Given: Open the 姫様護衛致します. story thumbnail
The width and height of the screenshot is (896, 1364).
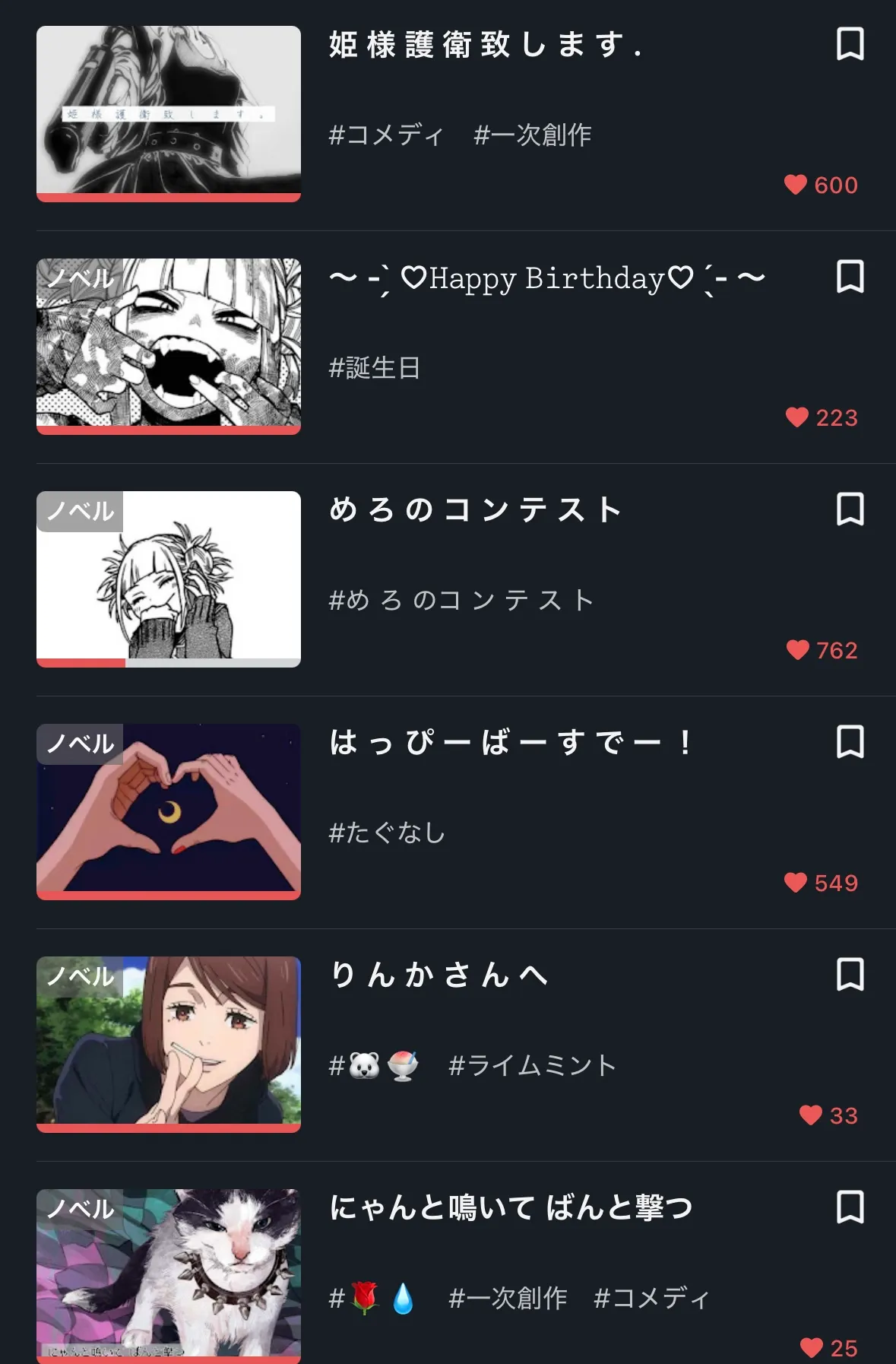Looking at the screenshot, I should click(x=169, y=113).
